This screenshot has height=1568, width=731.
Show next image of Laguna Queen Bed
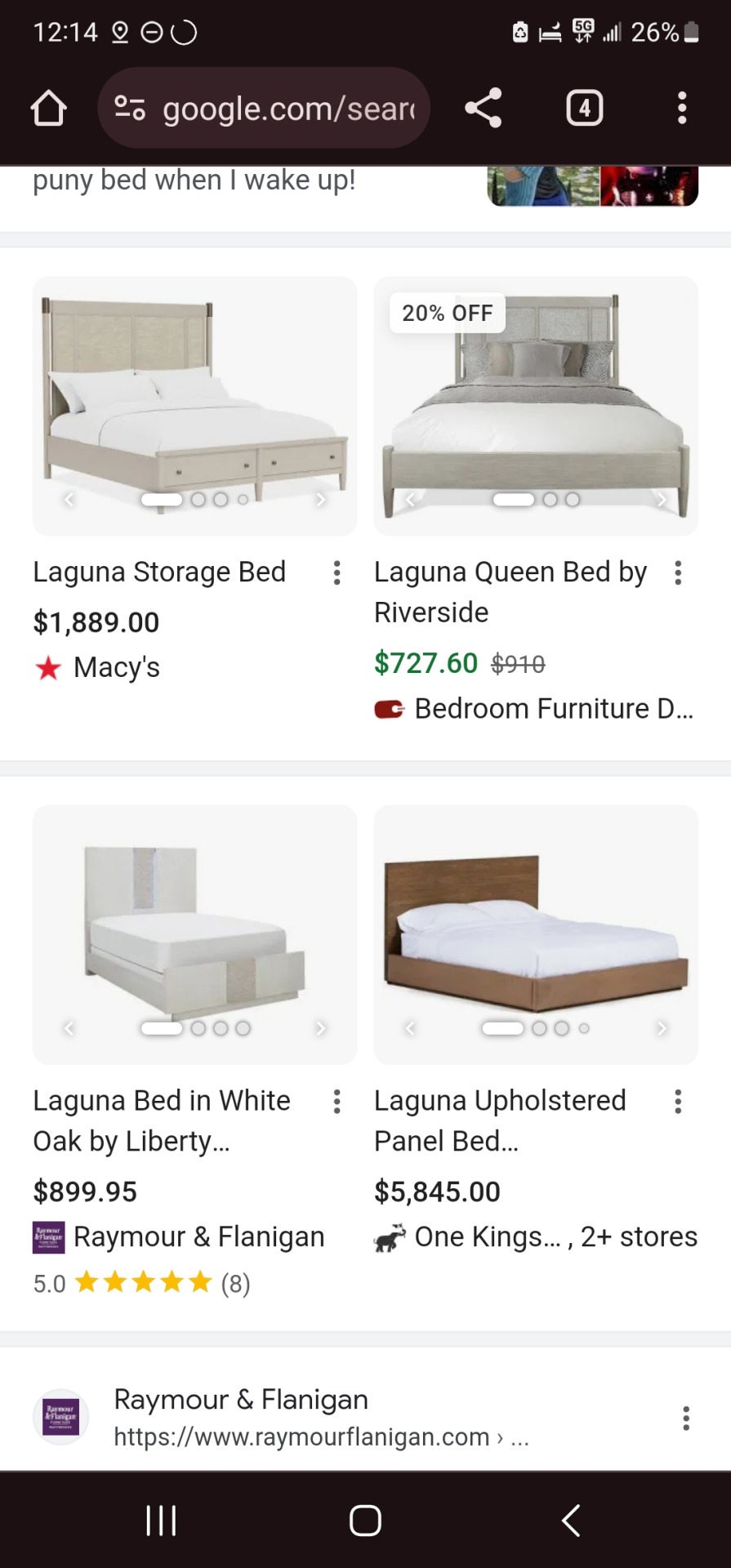pos(662,500)
